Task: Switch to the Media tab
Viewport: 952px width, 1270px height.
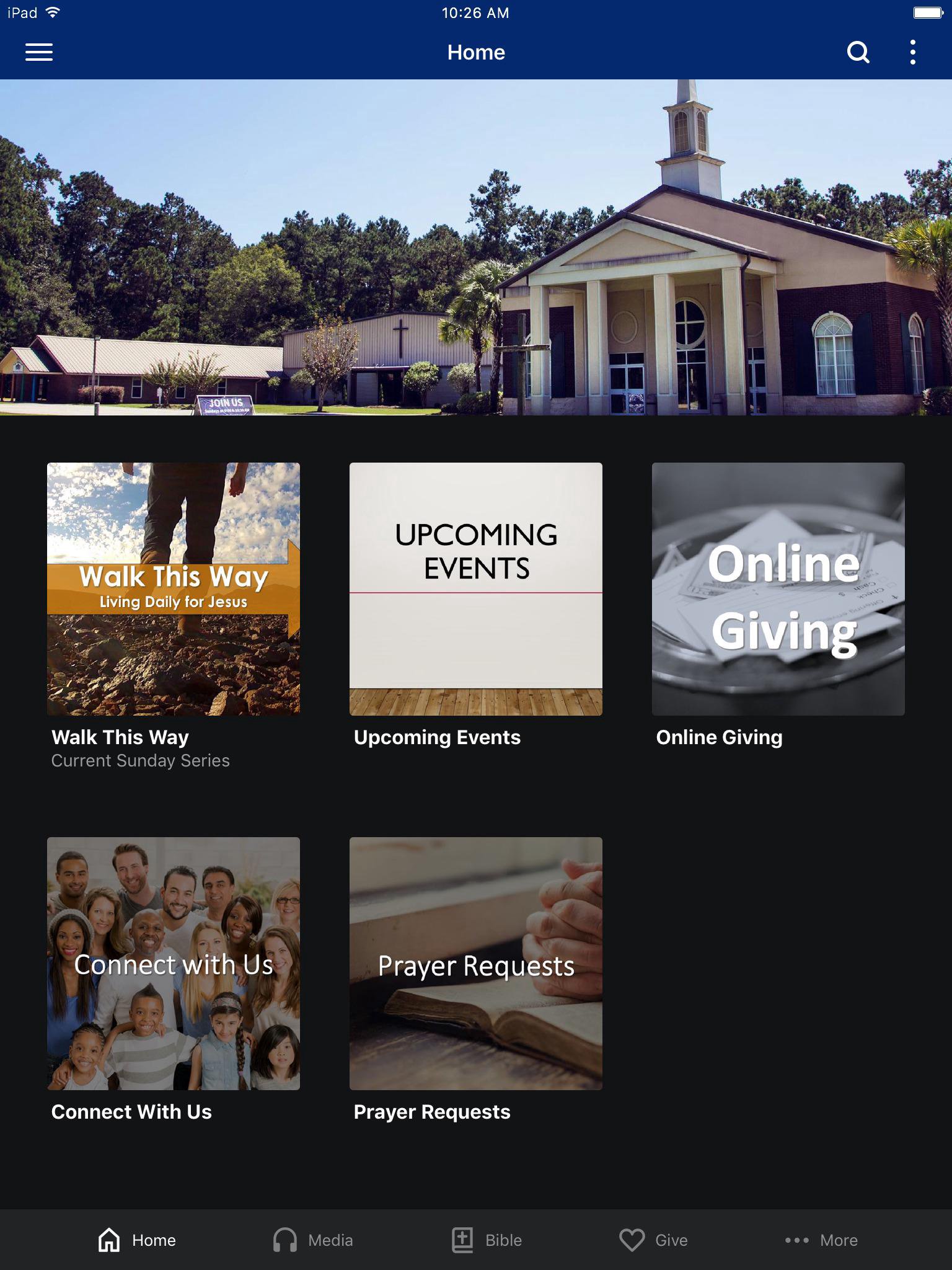Action: click(313, 1240)
